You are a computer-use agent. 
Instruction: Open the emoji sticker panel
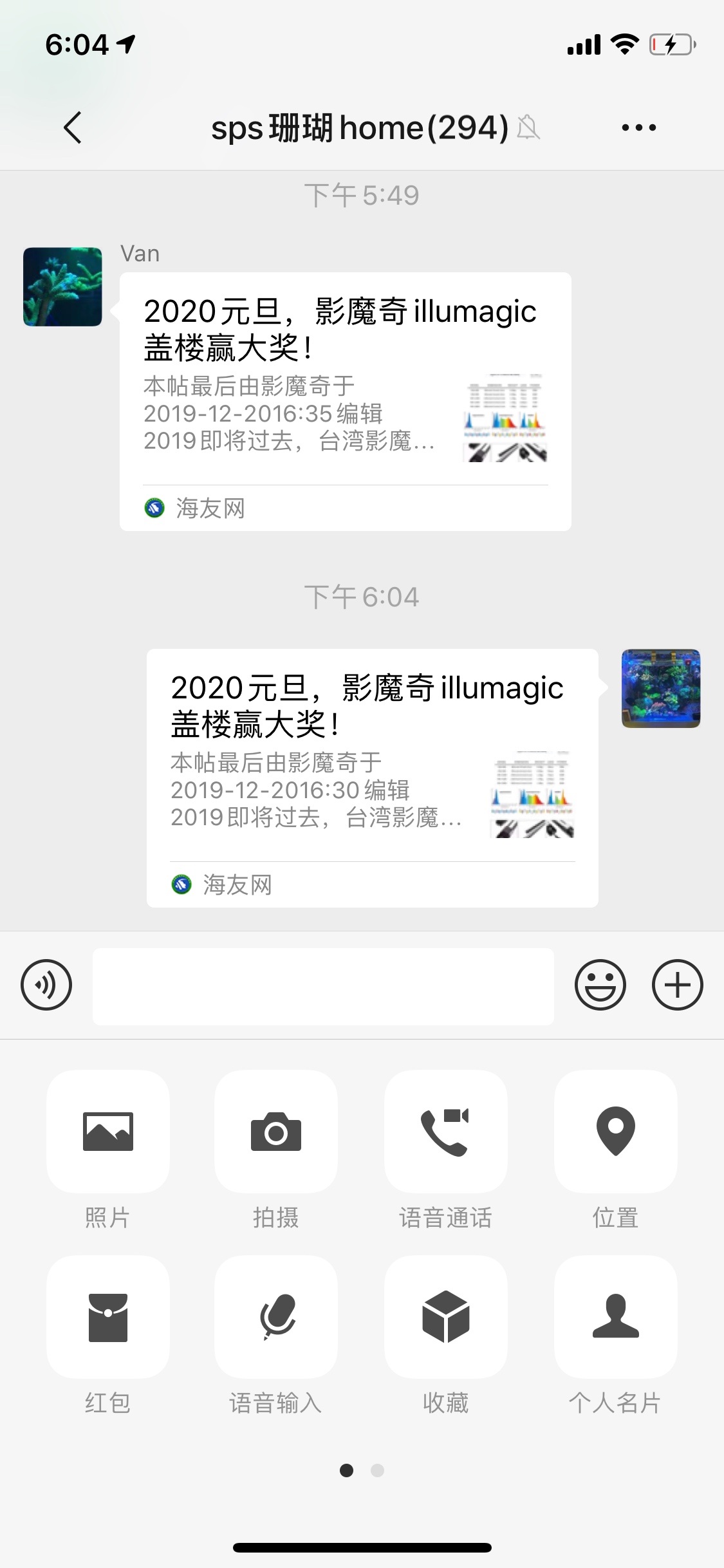600,985
